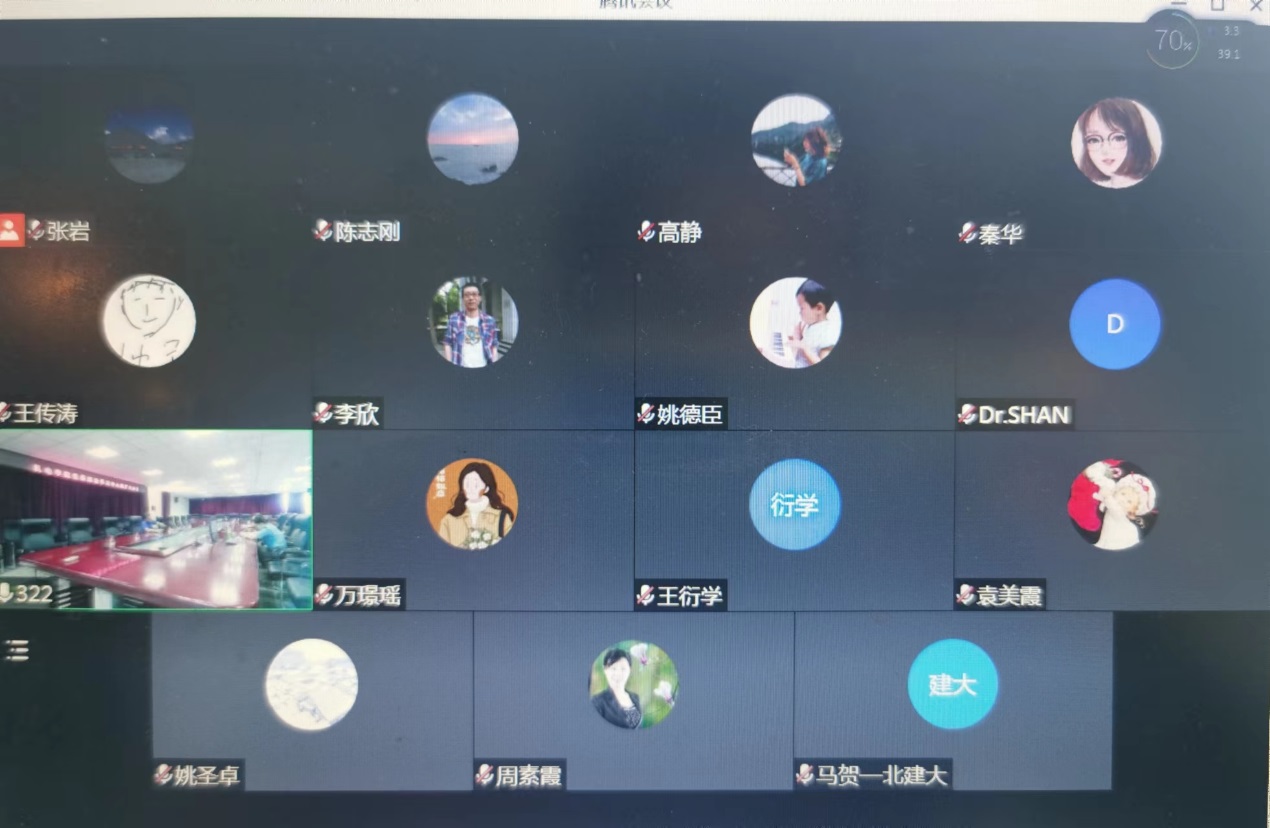Open 王衍学's participant tile
The image size is (1270, 828).
click(795, 505)
